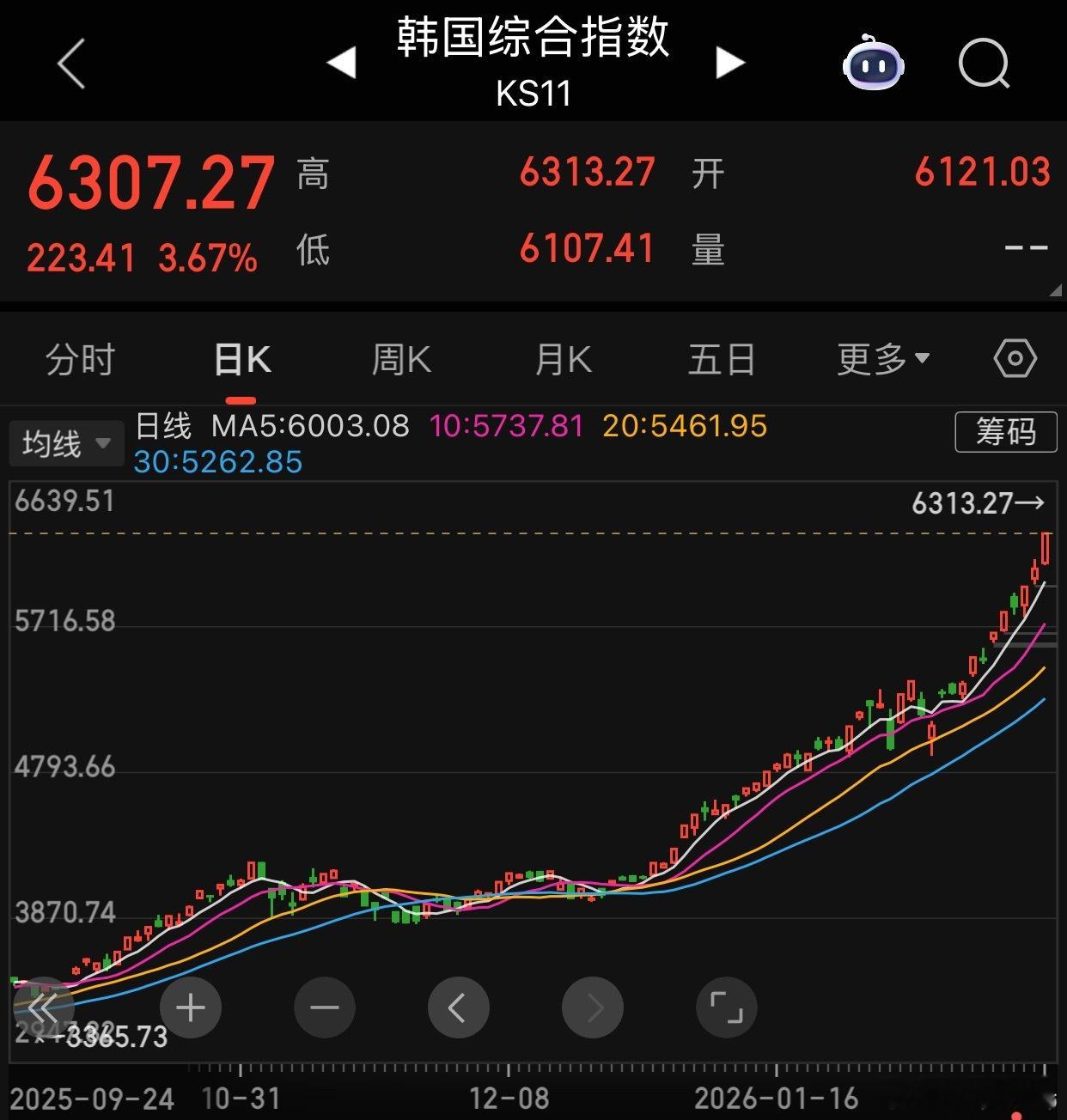
Task: Zoom in using the plus icon
Action: pos(190,1007)
